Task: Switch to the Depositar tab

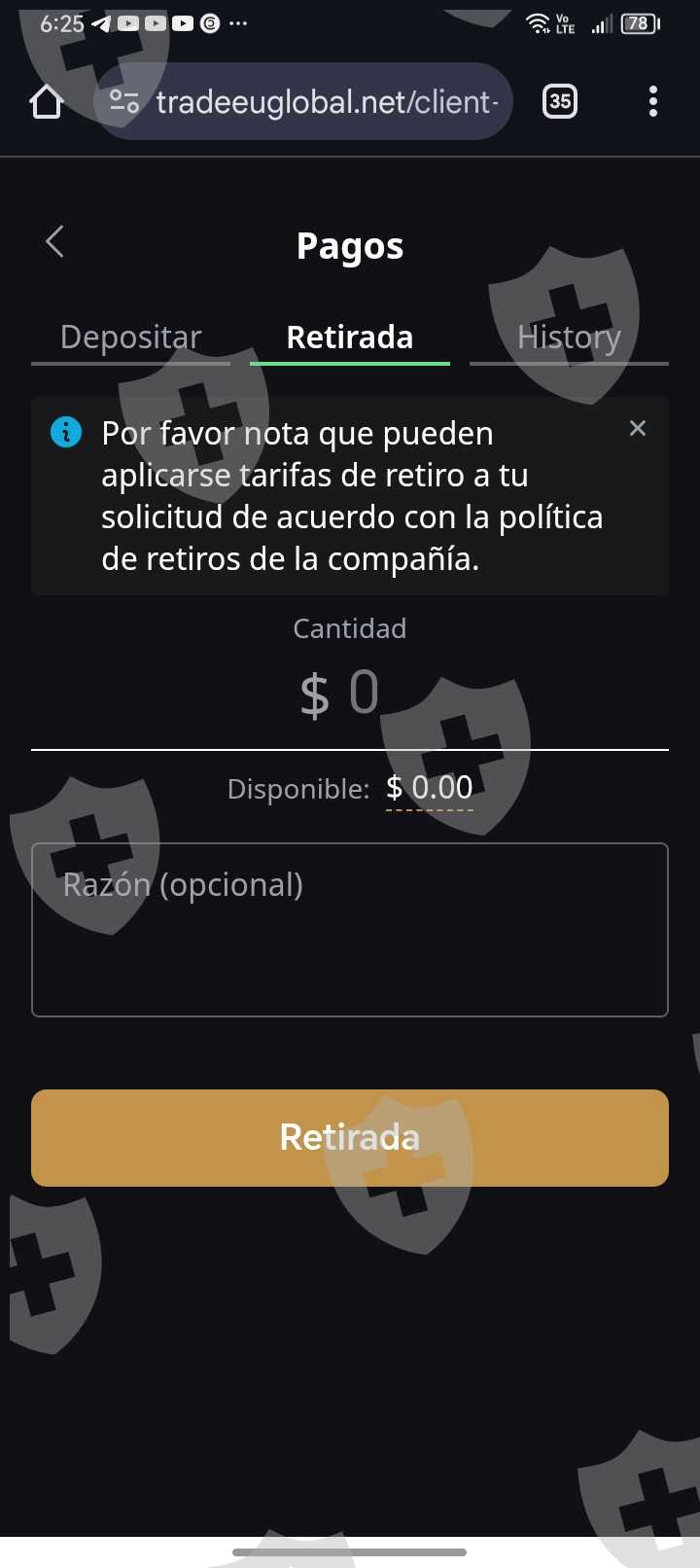Action: 131,338
